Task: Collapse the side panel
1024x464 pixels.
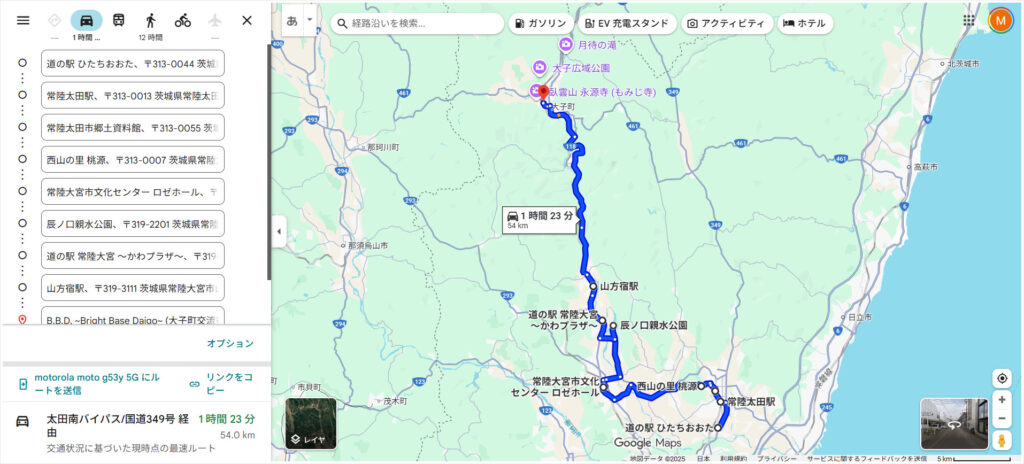Action: click(278, 232)
